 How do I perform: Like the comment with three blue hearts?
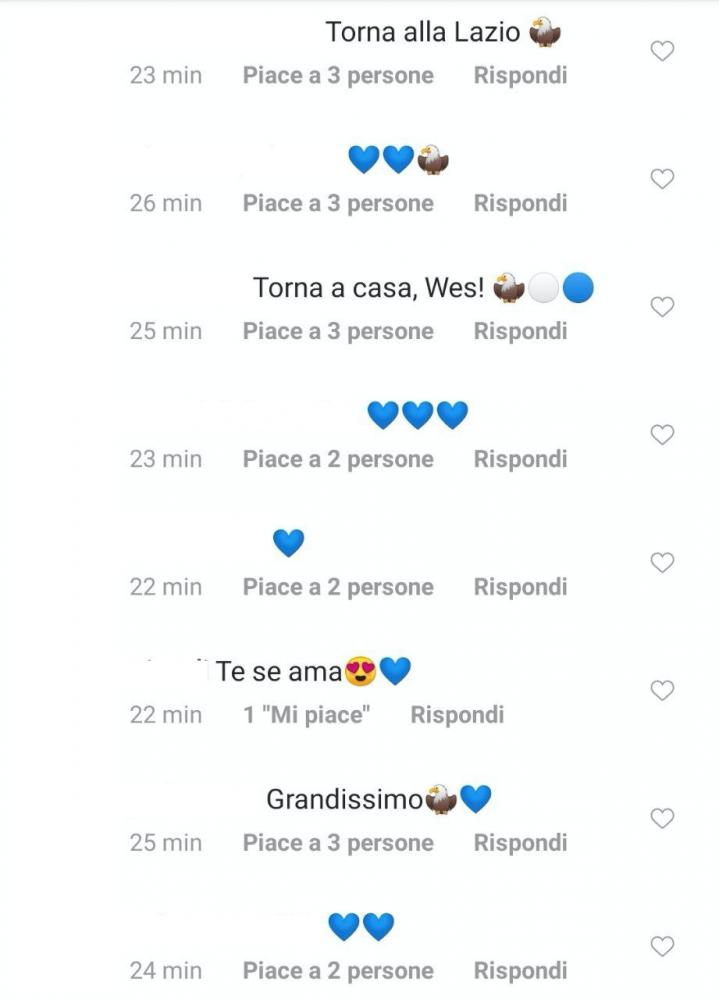(662, 435)
